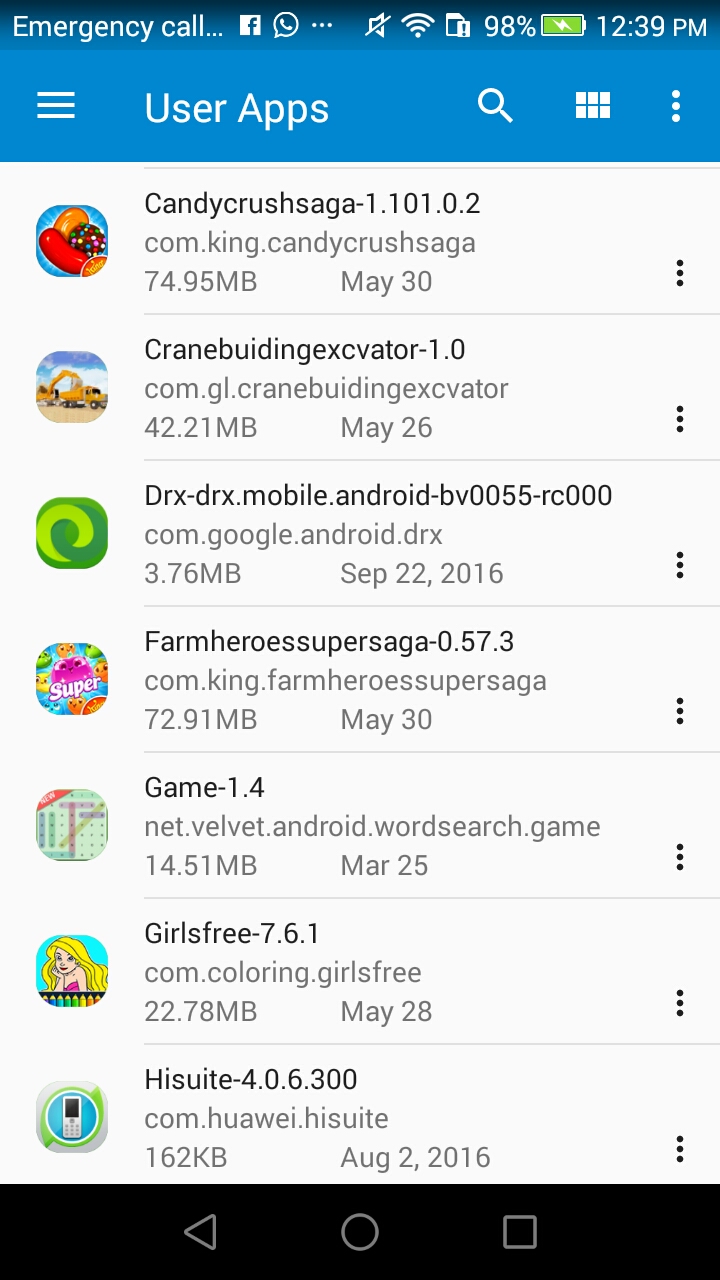Select the Hisuite app icon
Screen dimensions: 720x1280
click(71, 1116)
